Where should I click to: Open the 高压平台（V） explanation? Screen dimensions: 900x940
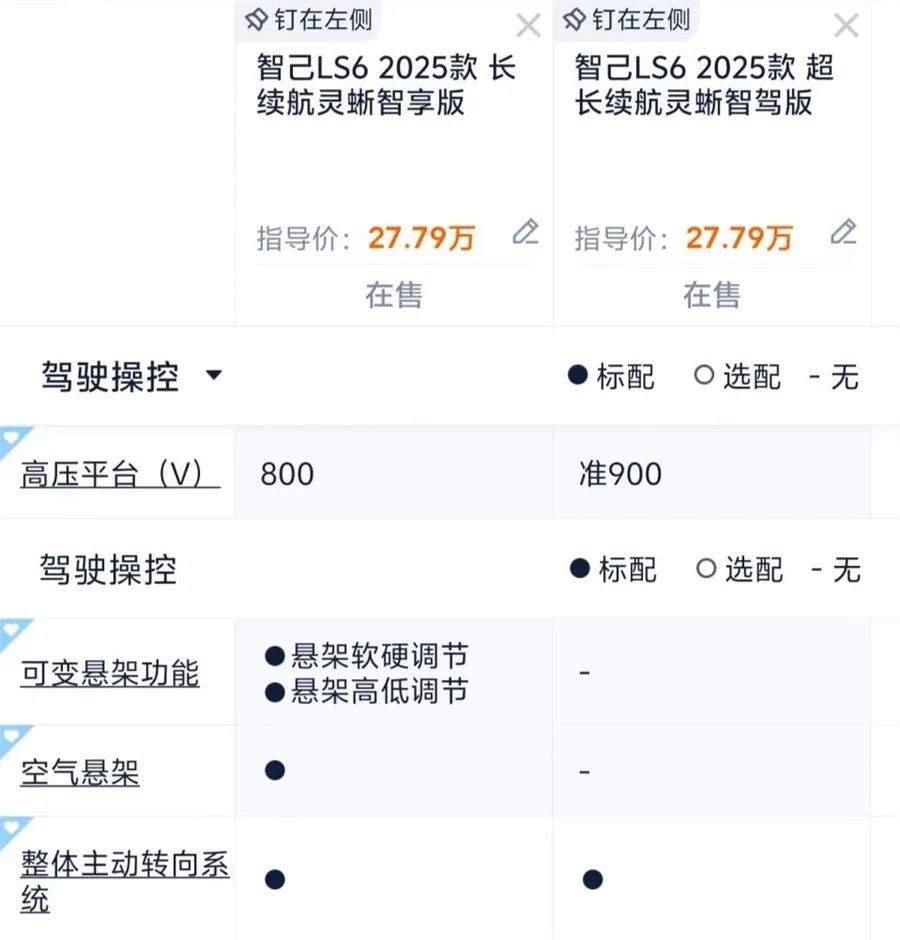coord(119,473)
